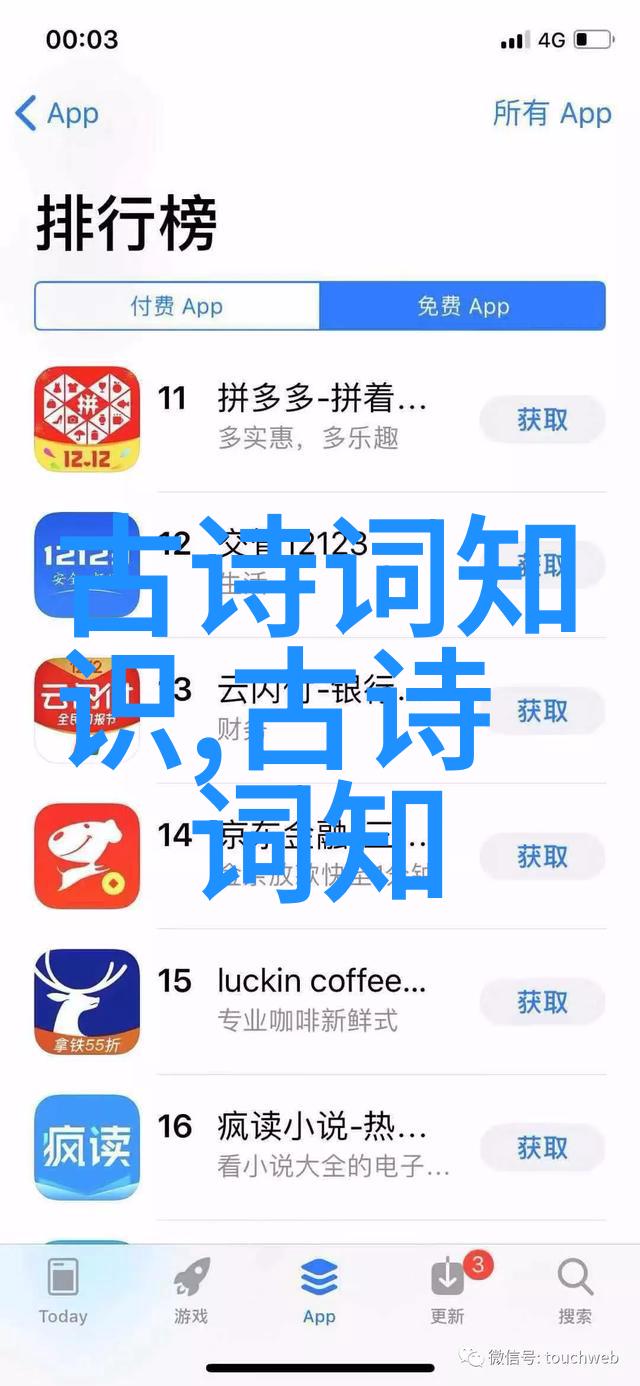The image size is (640, 1386).
Task: Open the 更新 tab with badge
Action: [x=447, y=1290]
